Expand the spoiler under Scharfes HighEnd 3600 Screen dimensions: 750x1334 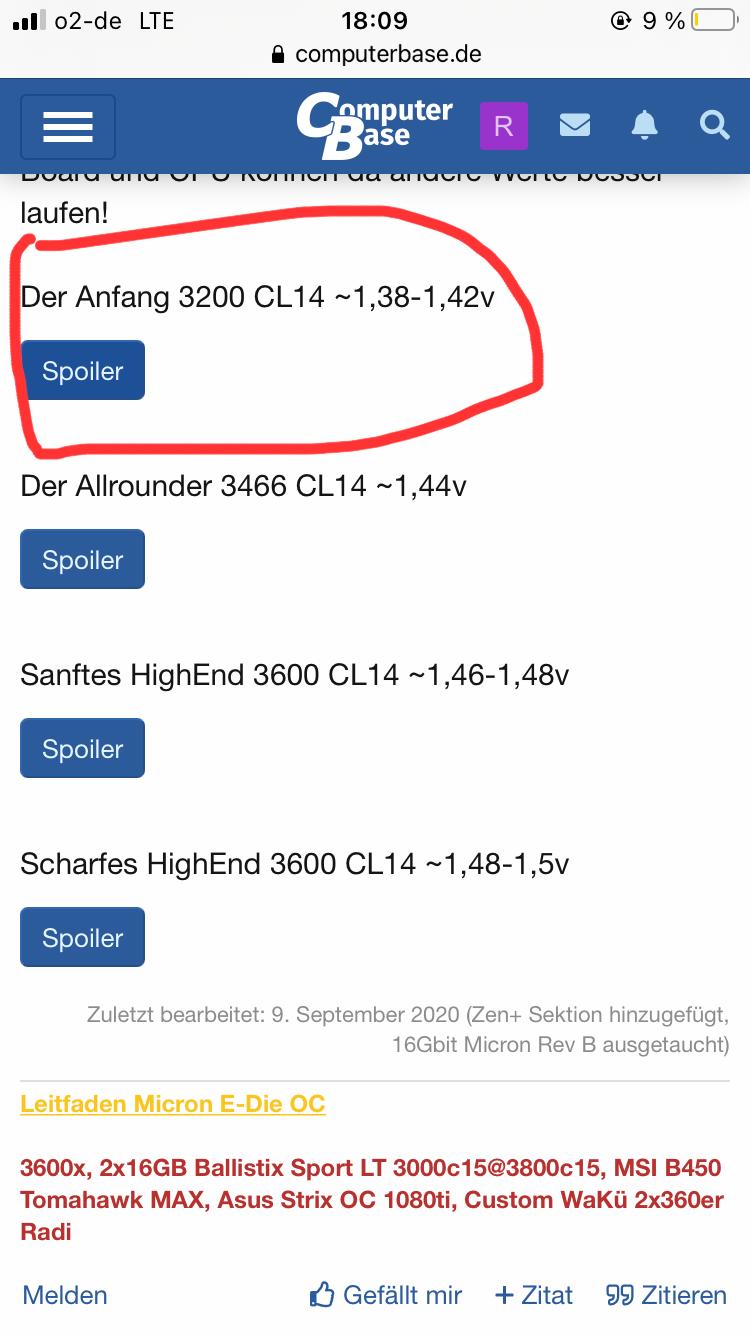(83, 938)
